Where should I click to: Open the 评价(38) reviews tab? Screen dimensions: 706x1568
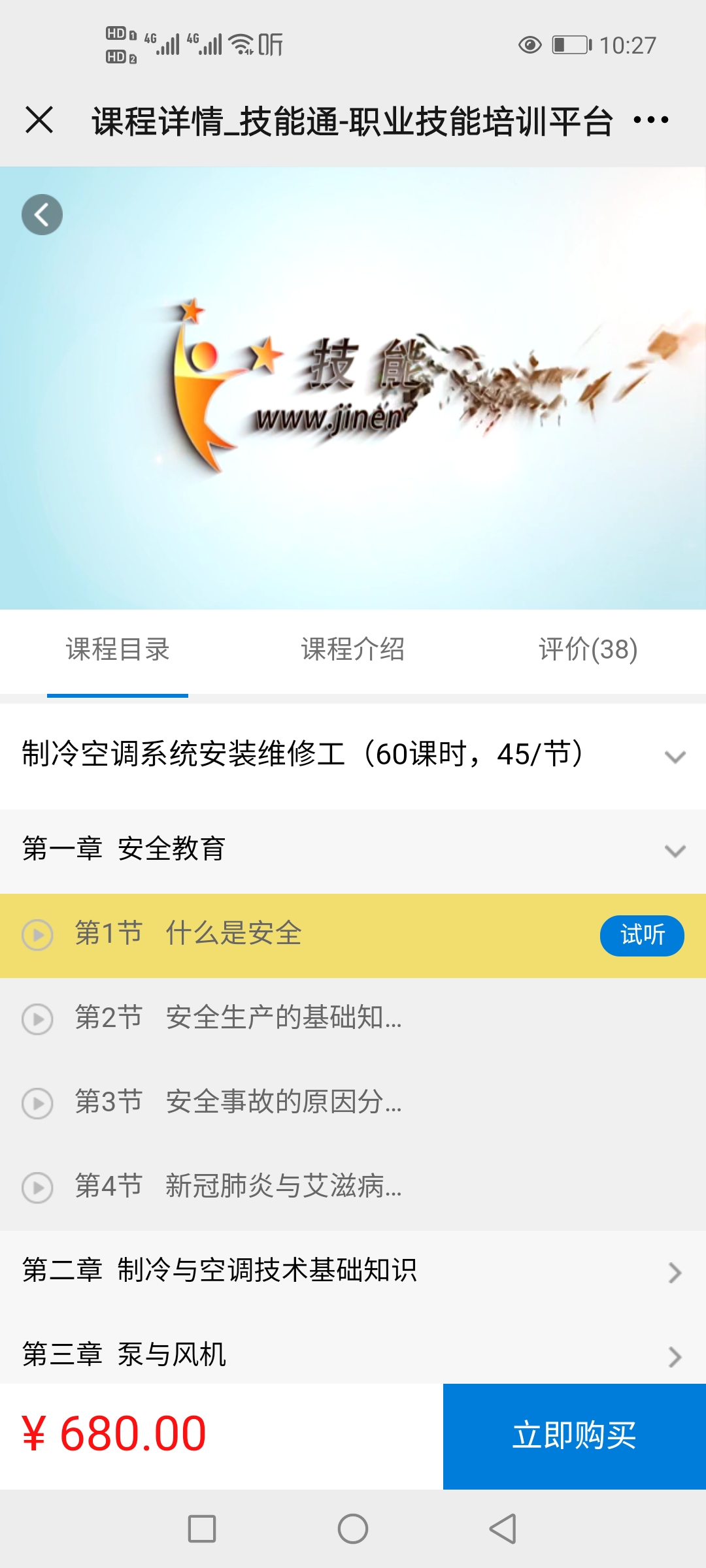(x=588, y=650)
